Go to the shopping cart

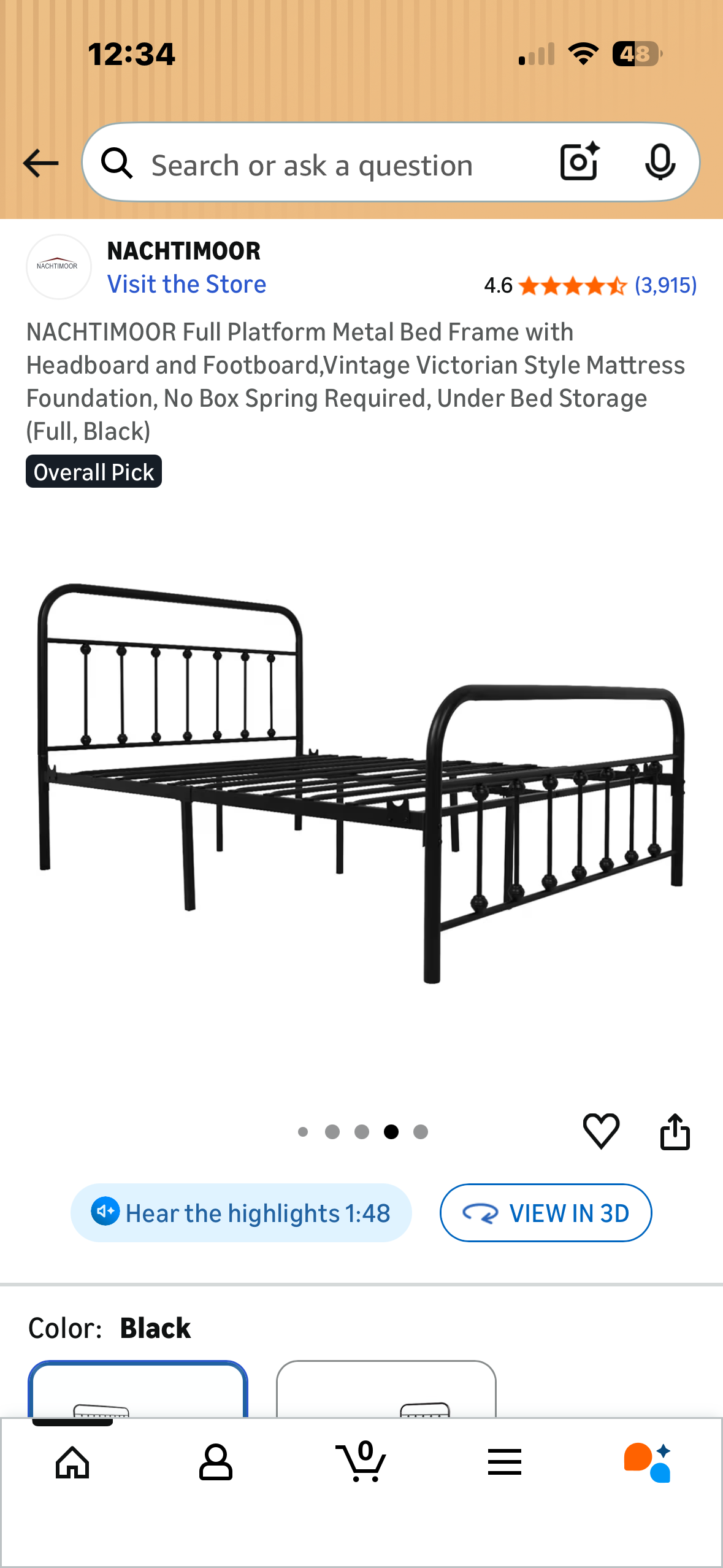pos(361,1462)
